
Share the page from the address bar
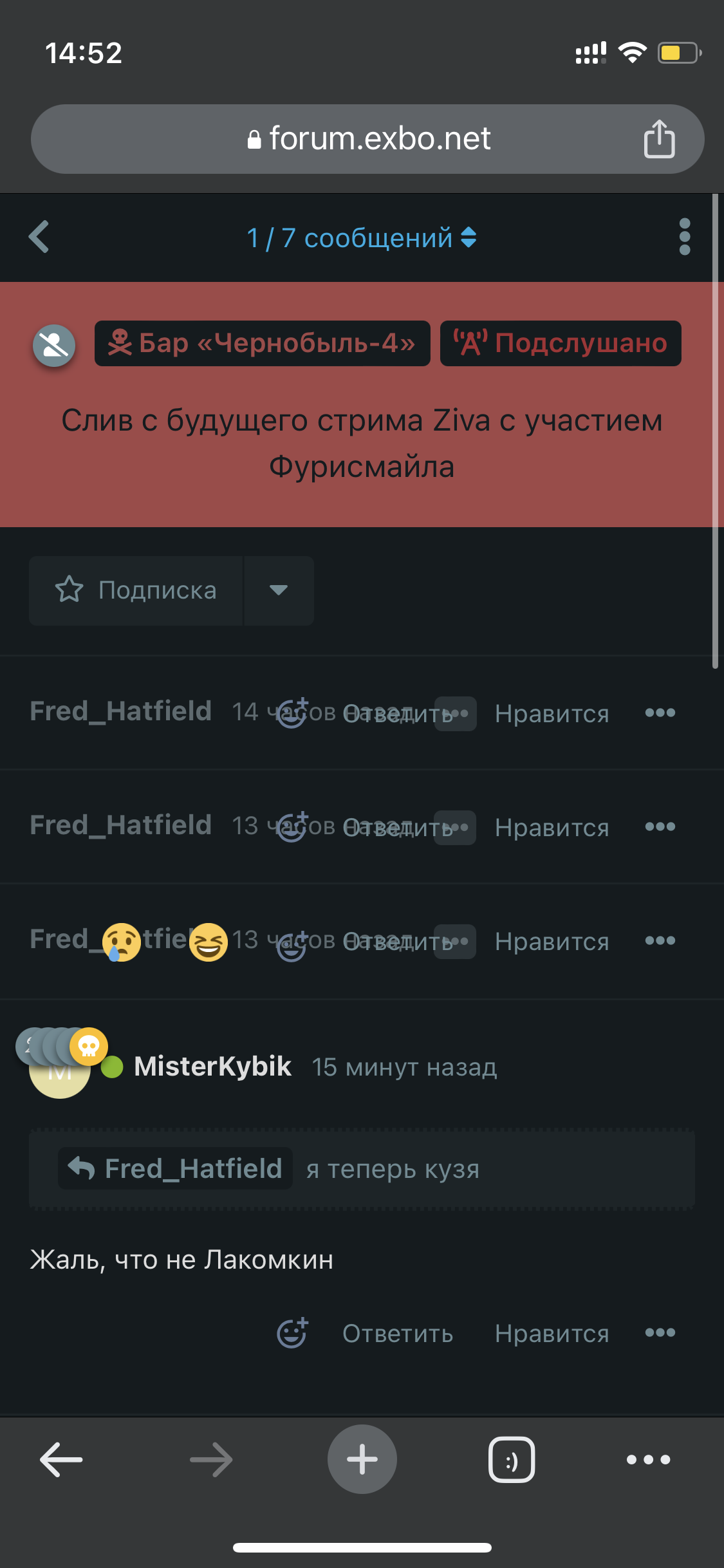[x=659, y=139]
